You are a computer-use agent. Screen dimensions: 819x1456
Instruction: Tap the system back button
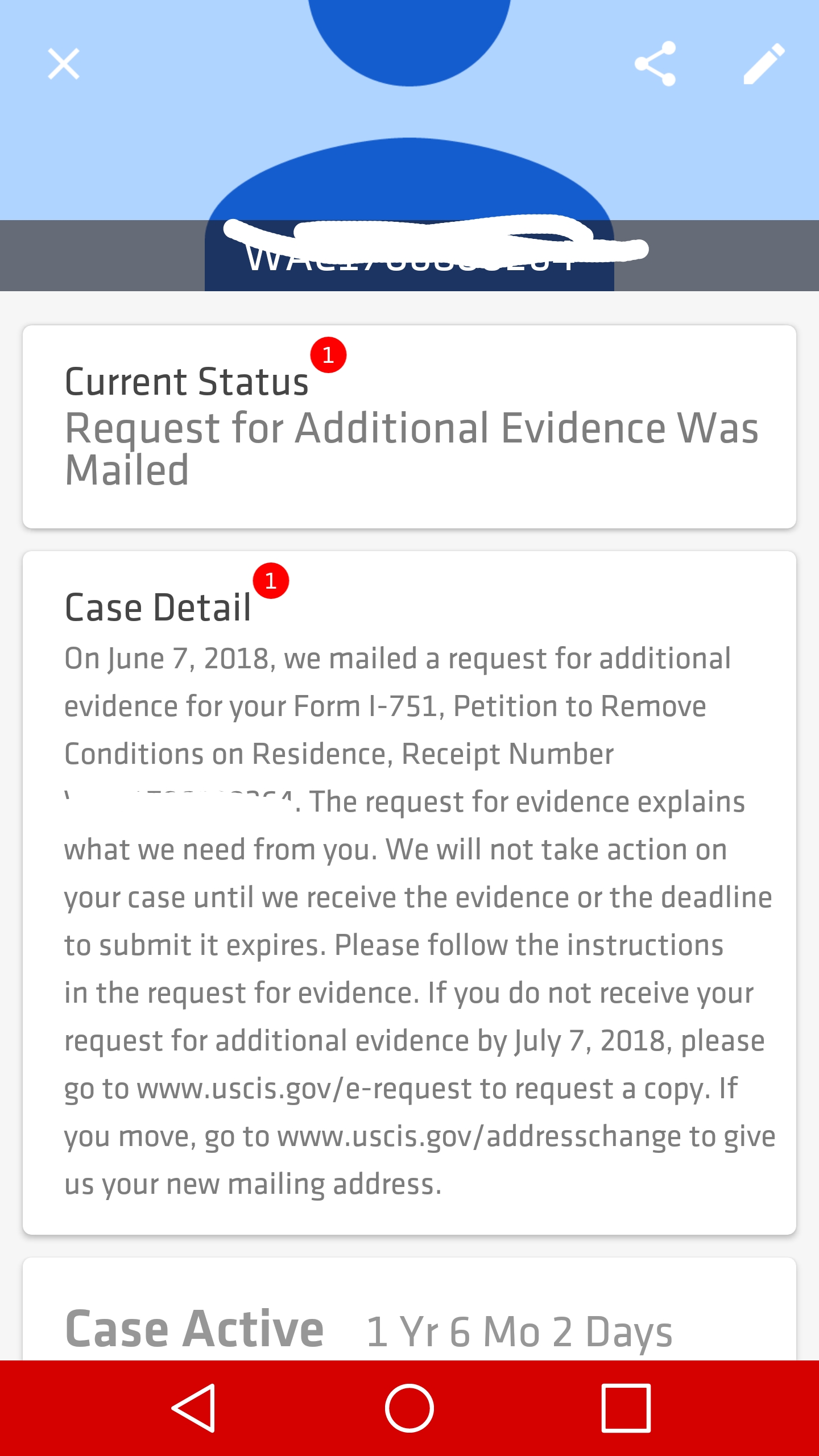pyautogui.click(x=194, y=1408)
